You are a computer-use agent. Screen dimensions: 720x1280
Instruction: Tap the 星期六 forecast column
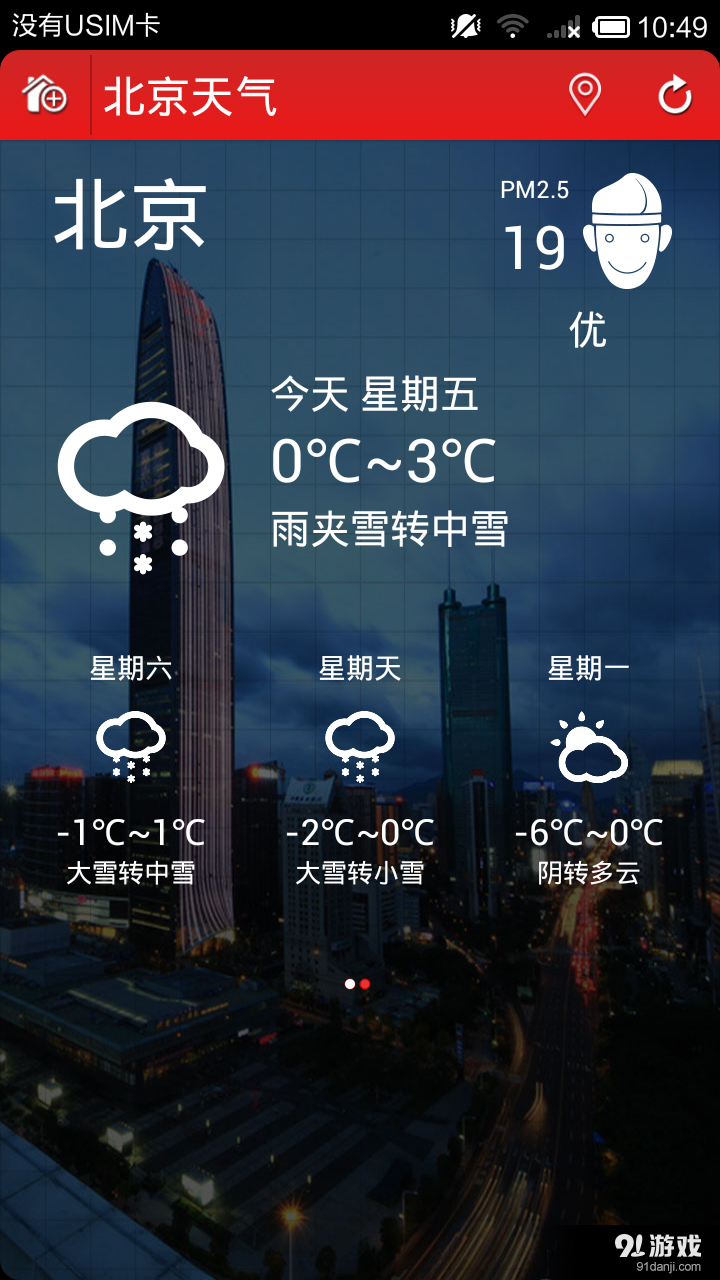point(131,668)
